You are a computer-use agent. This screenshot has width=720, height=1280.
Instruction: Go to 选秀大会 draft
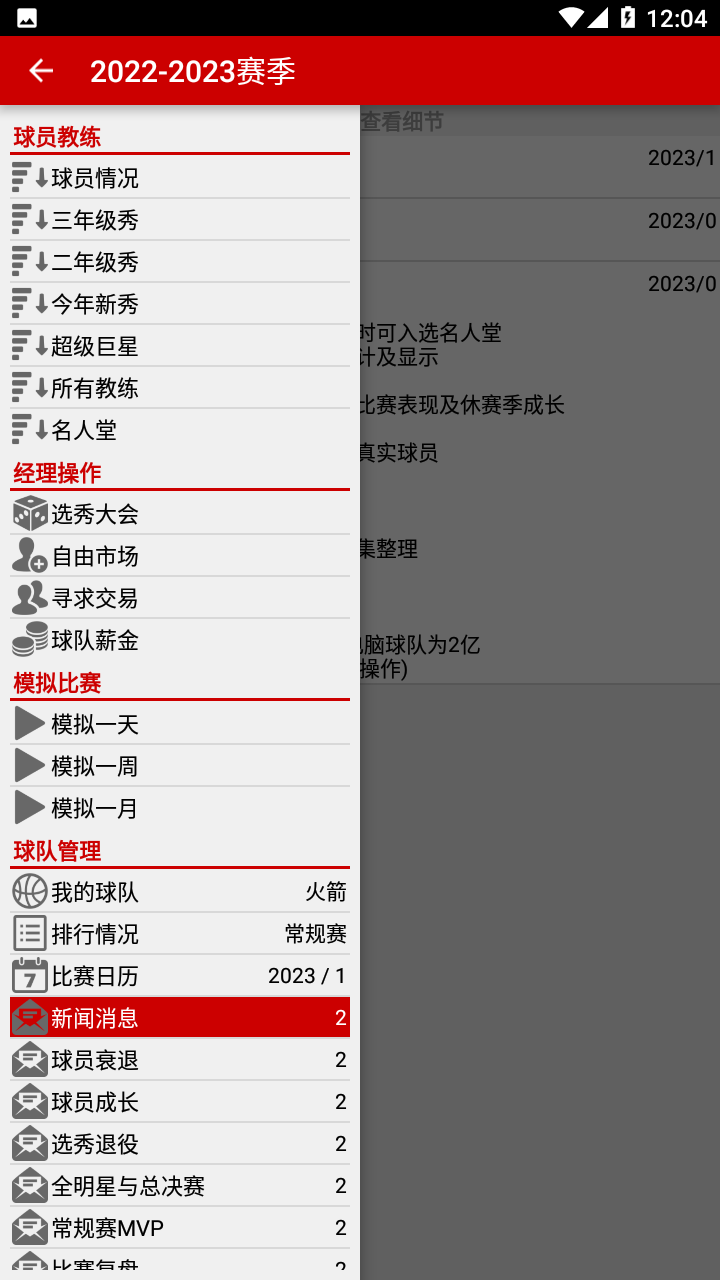[180, 514]
